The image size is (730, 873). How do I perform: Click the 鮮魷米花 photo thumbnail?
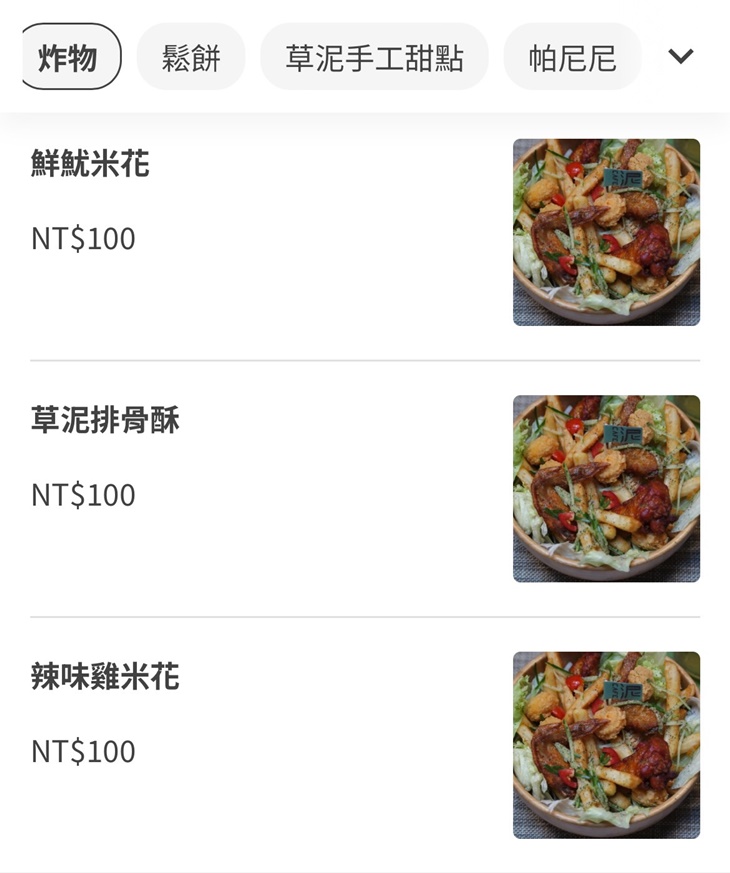[x=606, y=231]
